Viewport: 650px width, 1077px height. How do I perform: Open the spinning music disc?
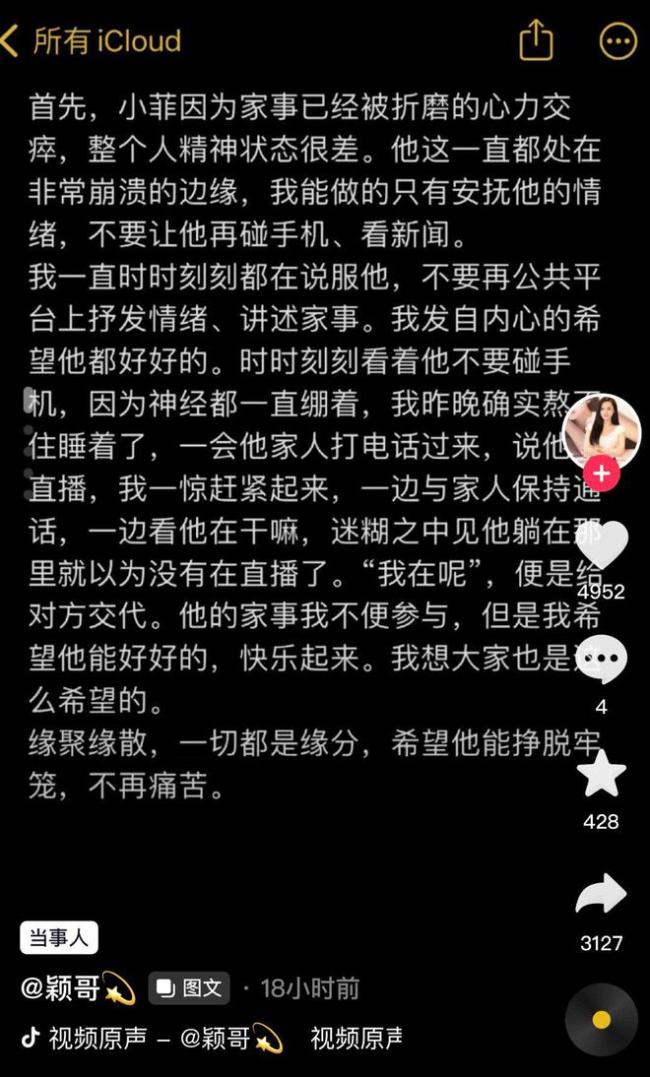pyautogui.click(x=601, y=1020)
